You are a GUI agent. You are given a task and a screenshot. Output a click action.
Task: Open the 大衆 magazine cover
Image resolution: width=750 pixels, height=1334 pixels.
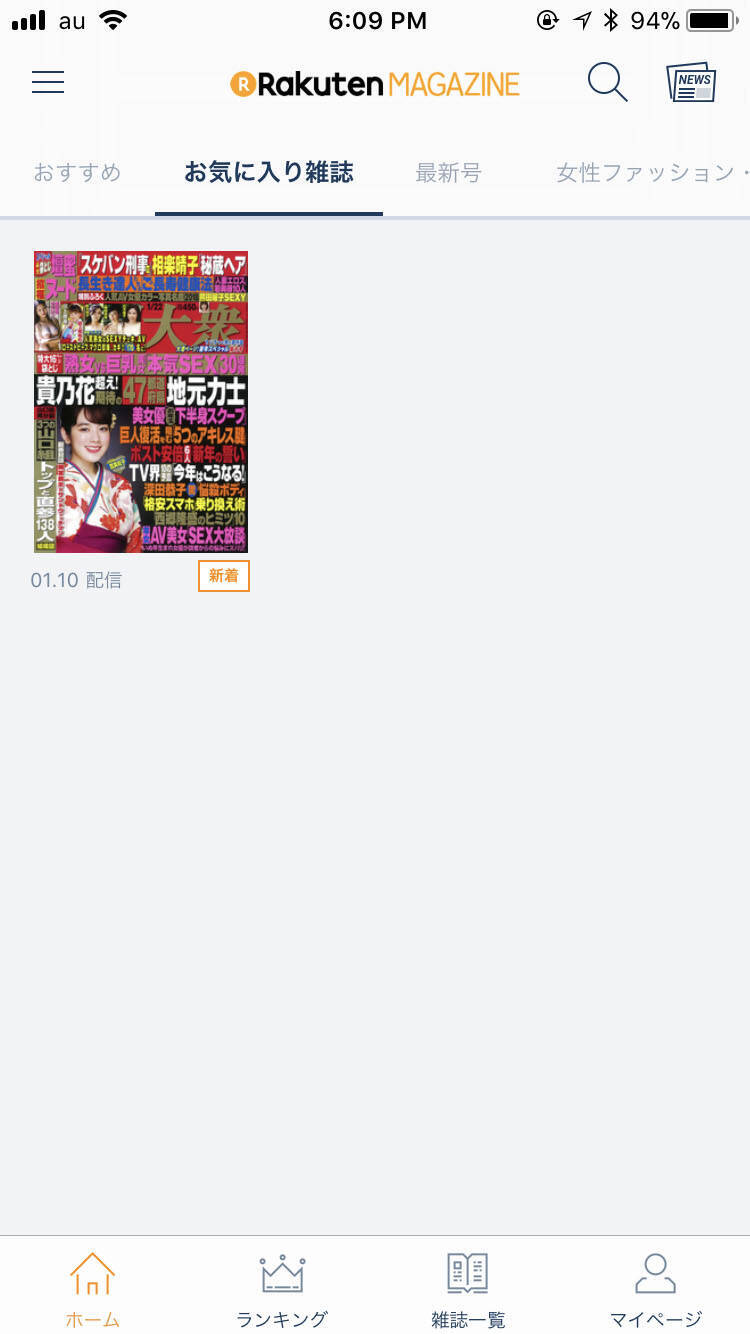coord(141,402)
